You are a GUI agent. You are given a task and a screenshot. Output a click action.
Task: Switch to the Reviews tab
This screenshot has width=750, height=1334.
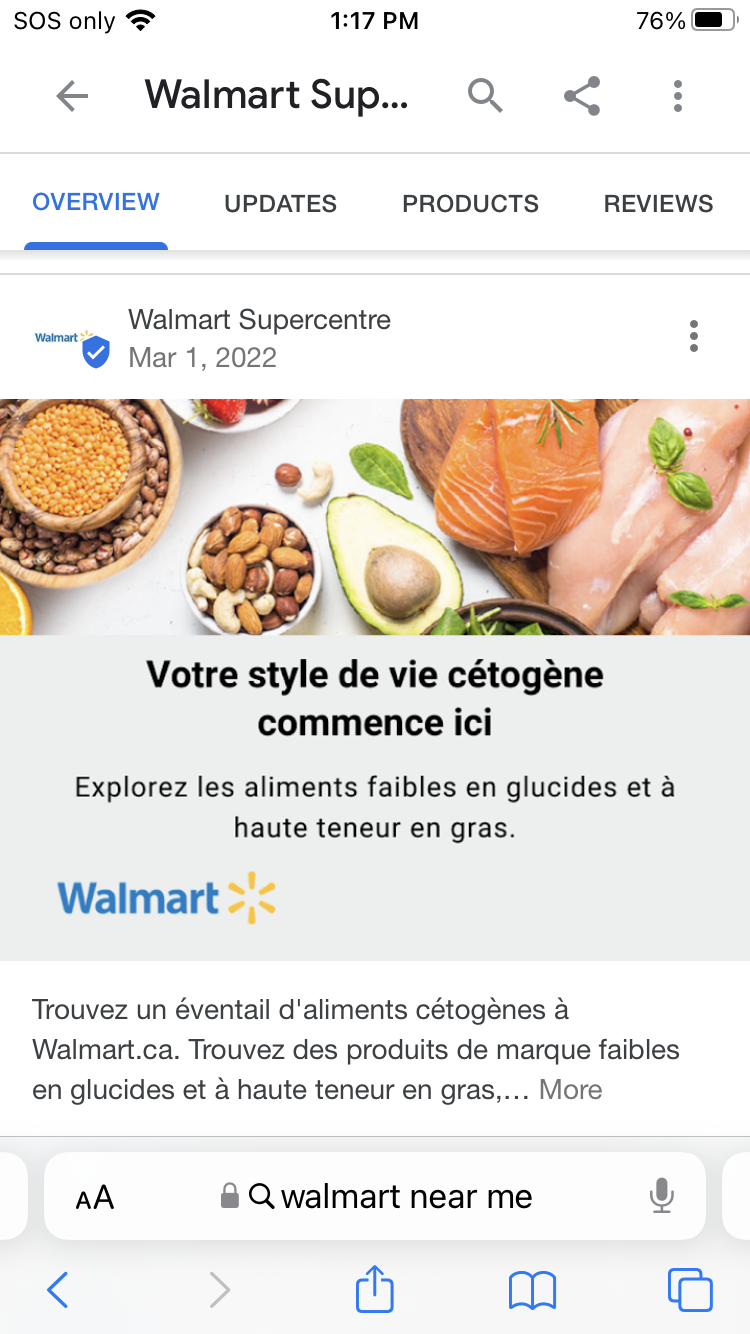[658, 204]
